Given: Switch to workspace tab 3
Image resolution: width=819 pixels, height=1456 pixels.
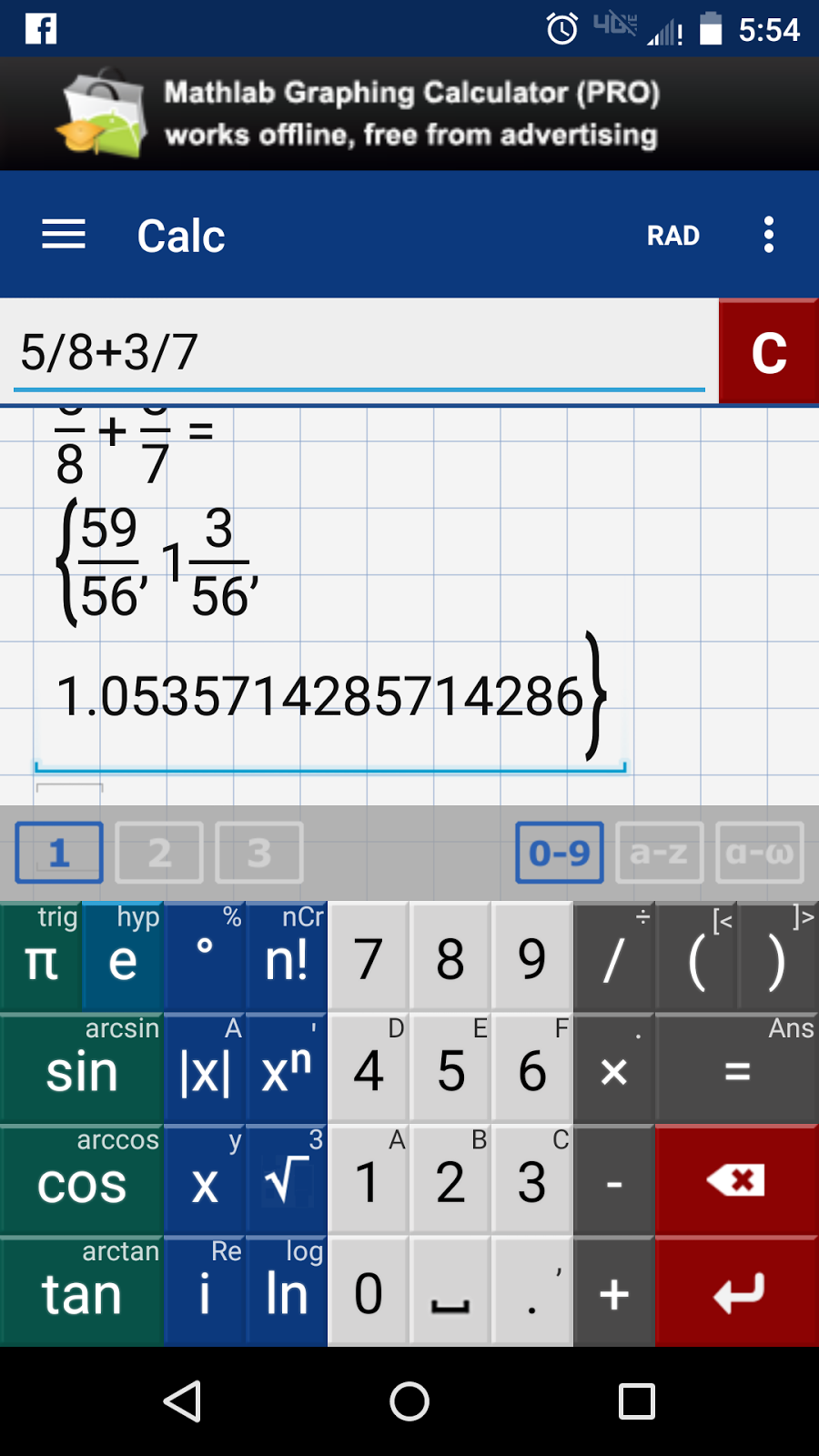Looking at the screenshot, I should click(259, 853).
